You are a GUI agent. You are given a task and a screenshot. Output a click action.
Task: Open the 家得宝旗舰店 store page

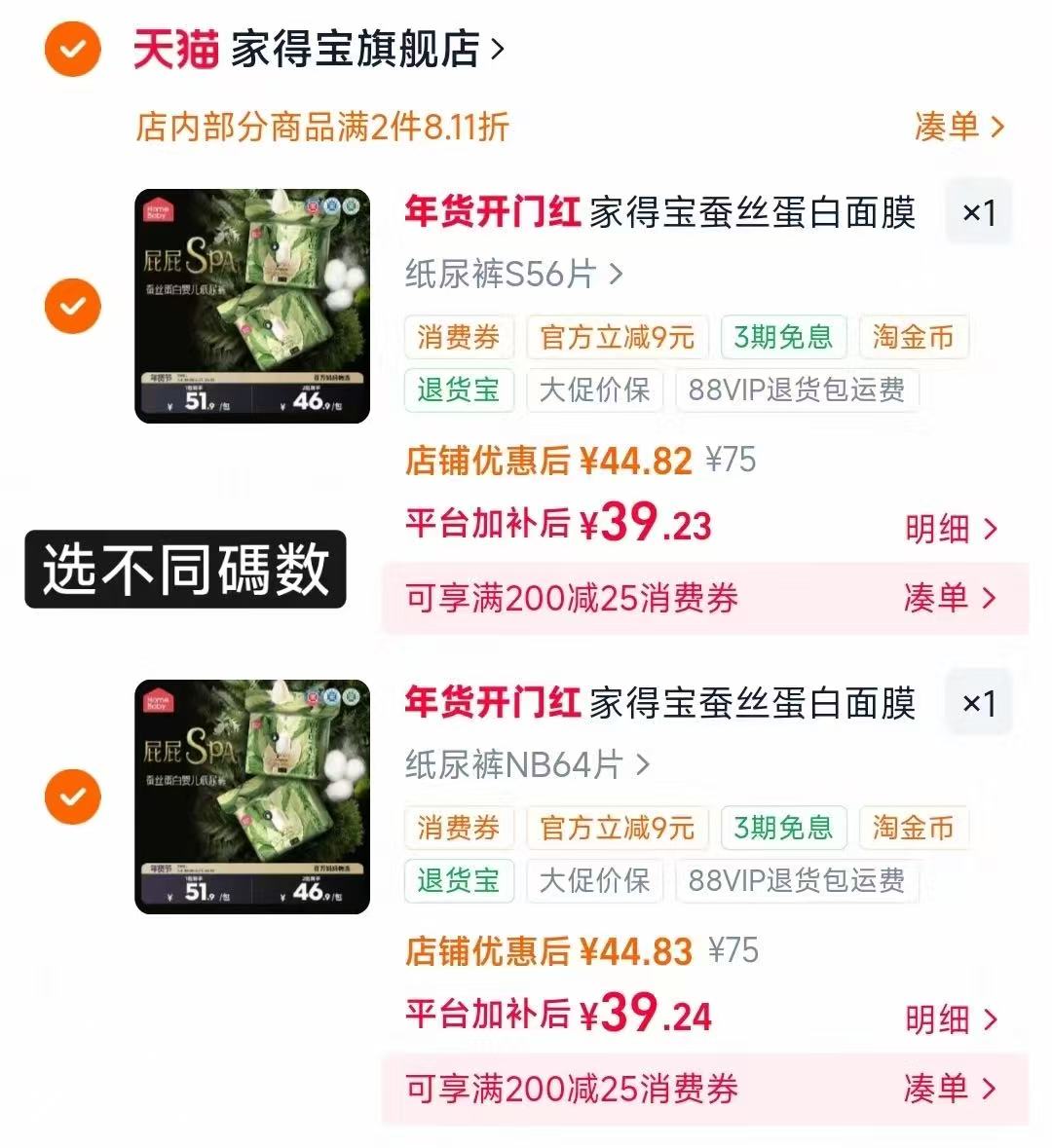pos(357,52)
